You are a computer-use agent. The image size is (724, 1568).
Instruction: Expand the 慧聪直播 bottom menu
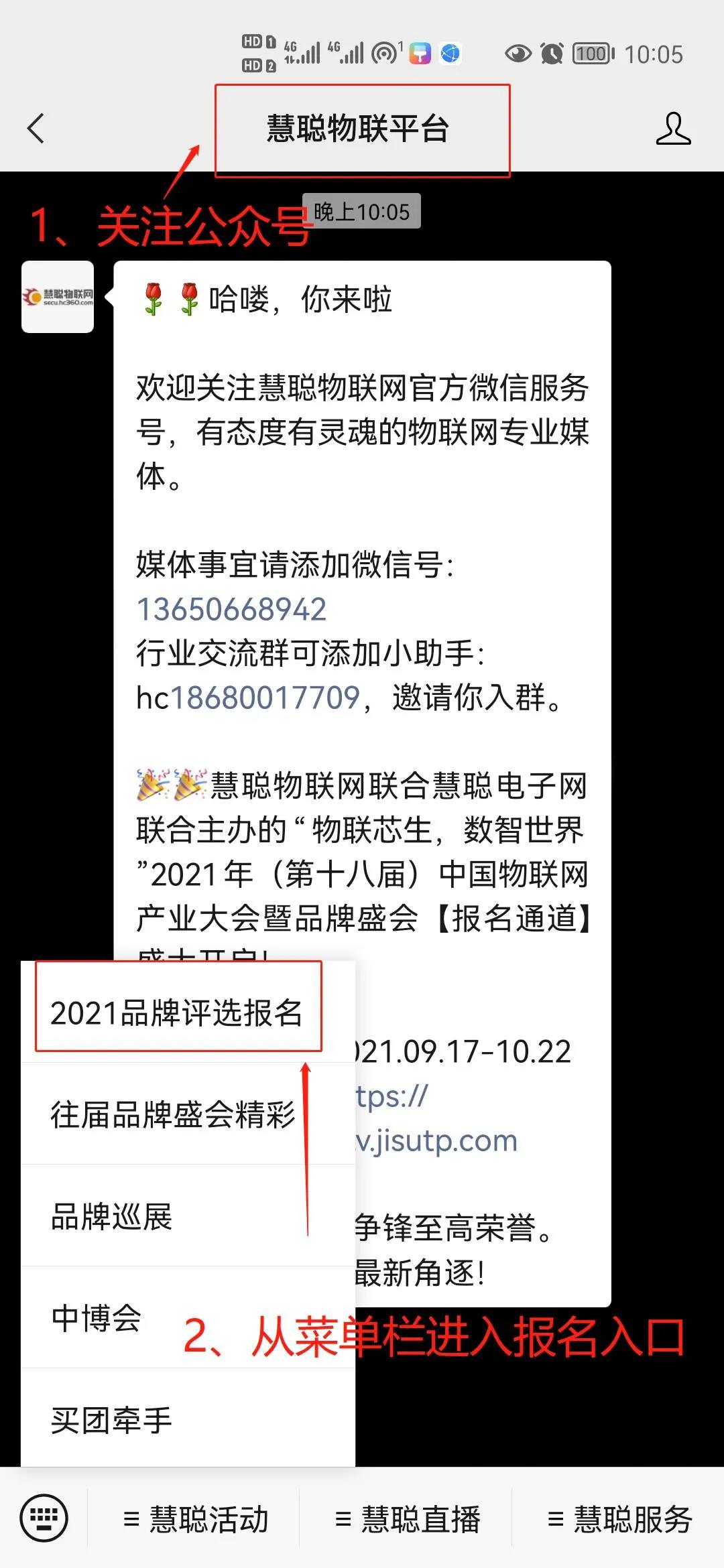[x=408, y=1519]
